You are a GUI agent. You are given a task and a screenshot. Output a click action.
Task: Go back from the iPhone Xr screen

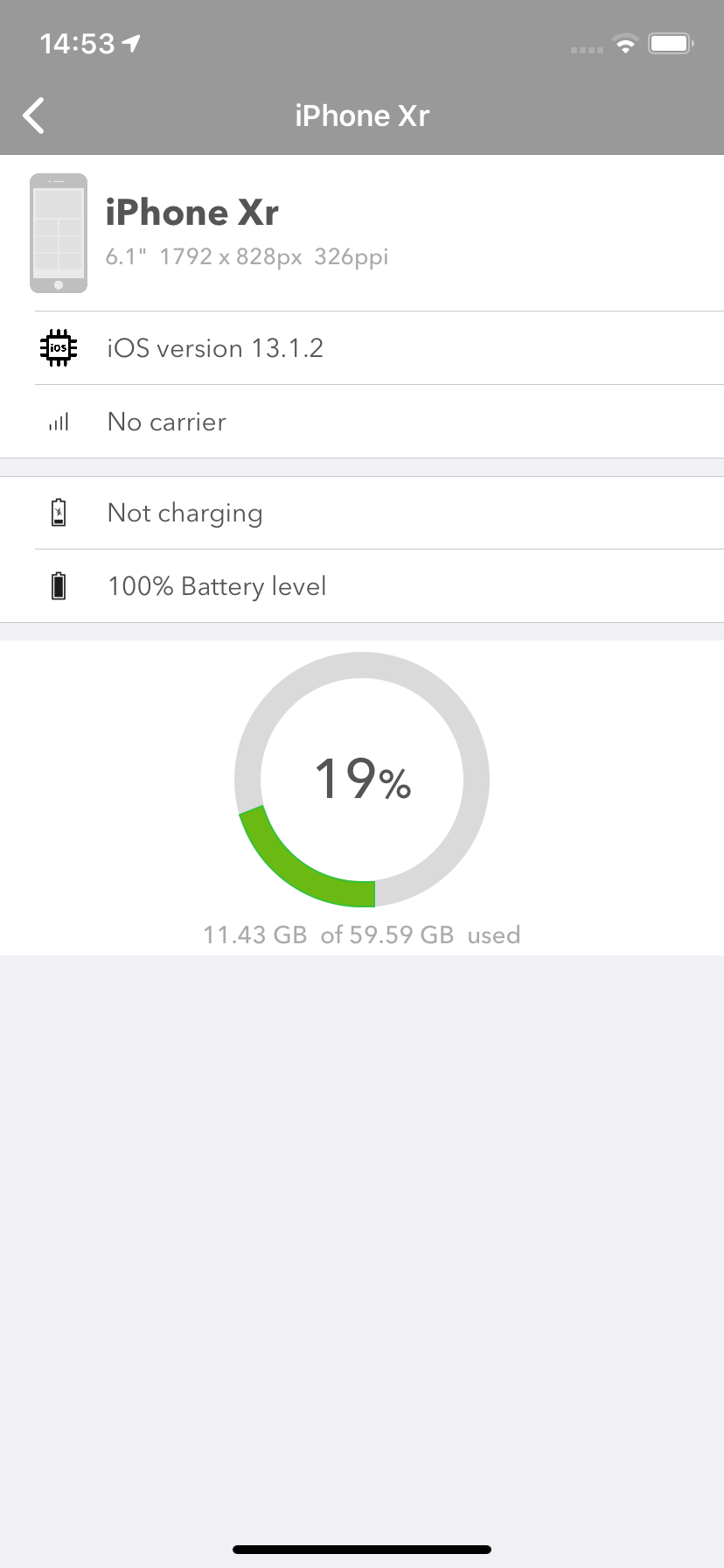tap(34, 115)
